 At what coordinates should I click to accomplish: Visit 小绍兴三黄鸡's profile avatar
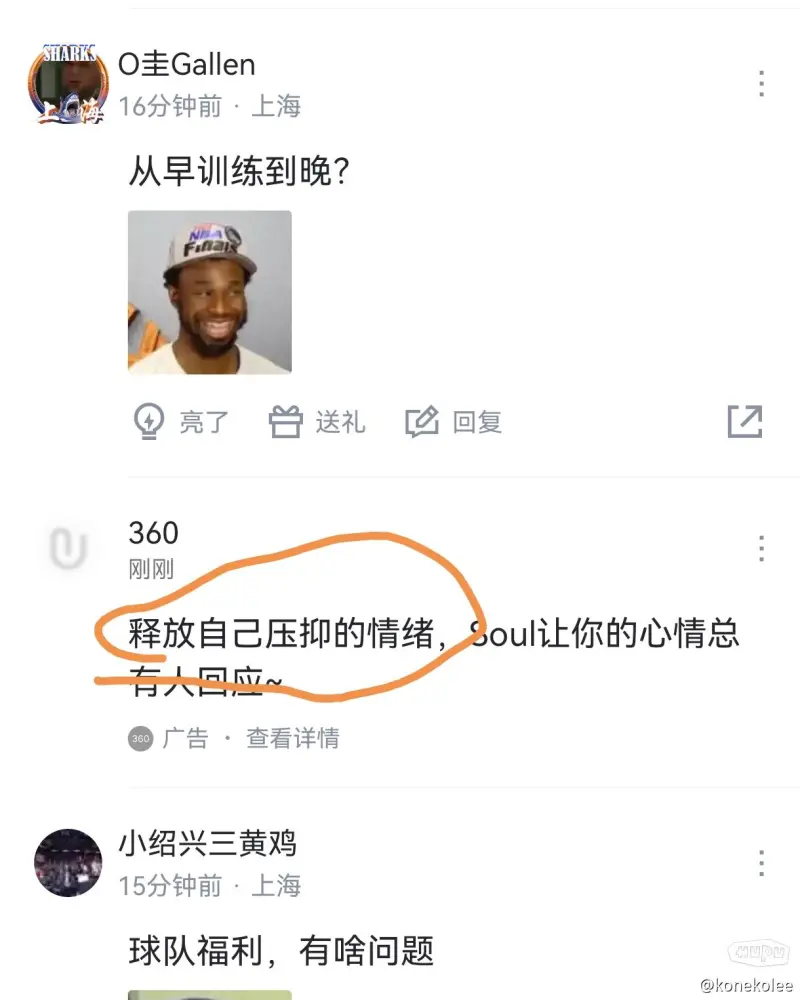coord(67,863)
